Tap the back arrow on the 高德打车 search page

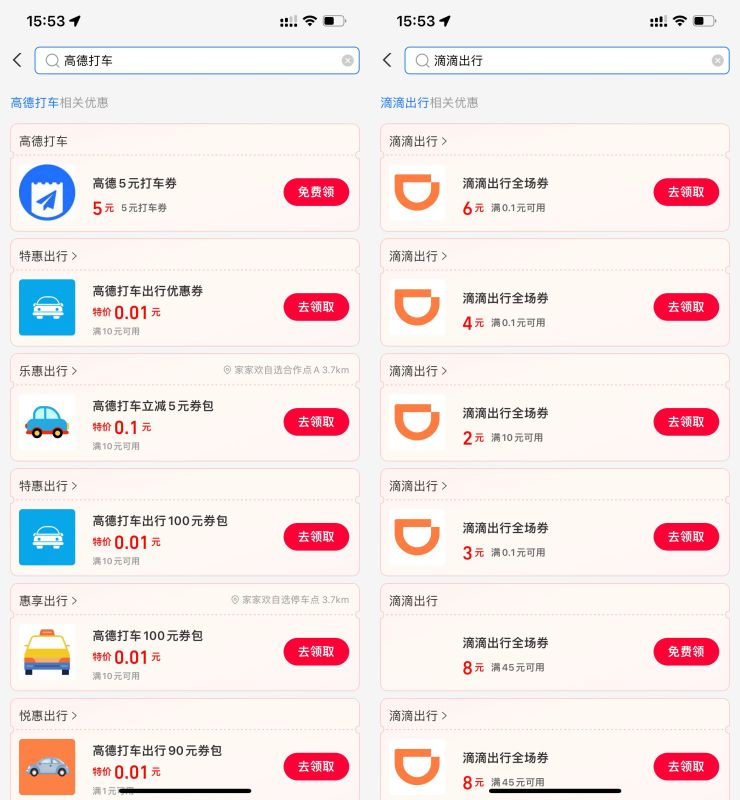15,60
